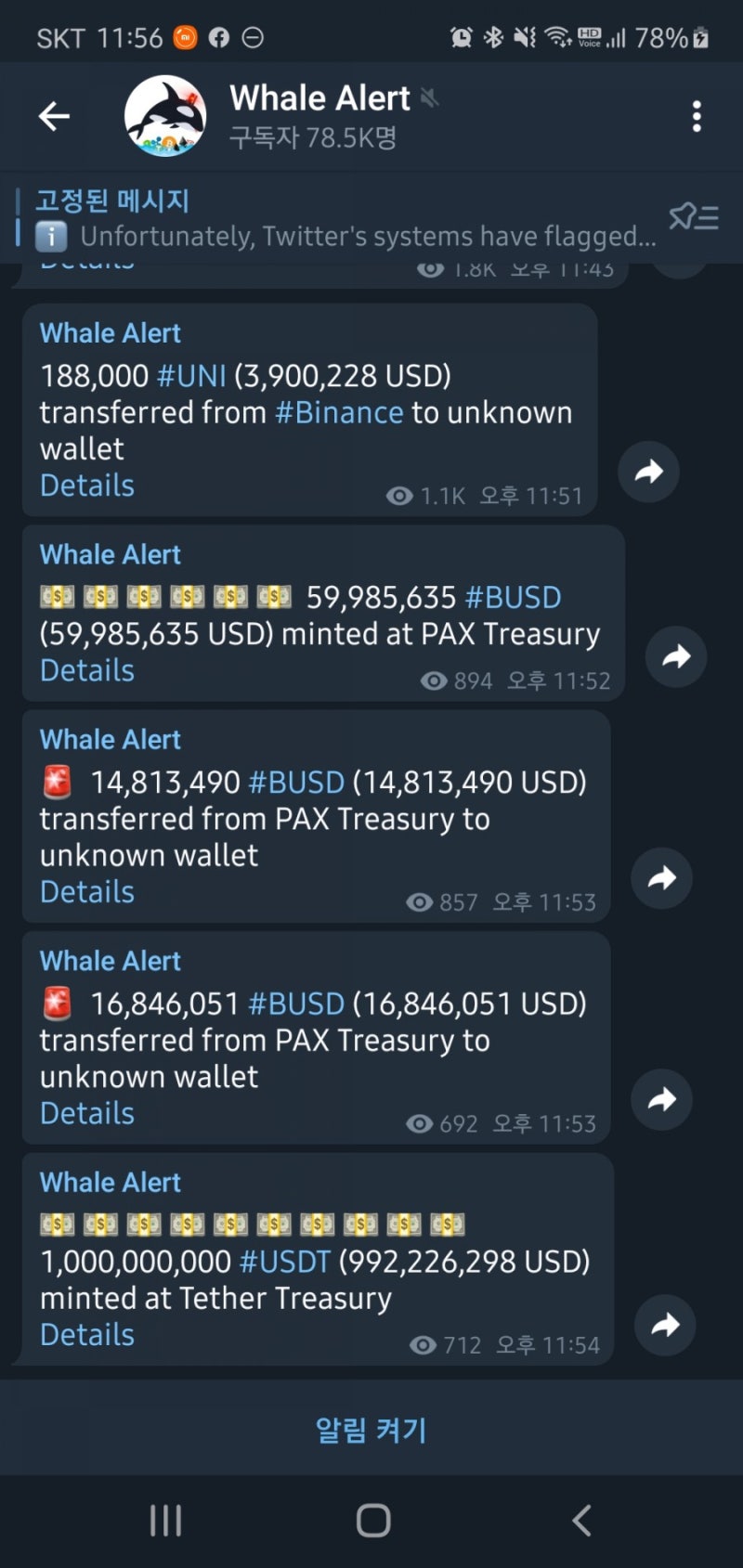Tap the pinned messages list icon
Screen dimensions: 743x1568
tap(694, 218)
